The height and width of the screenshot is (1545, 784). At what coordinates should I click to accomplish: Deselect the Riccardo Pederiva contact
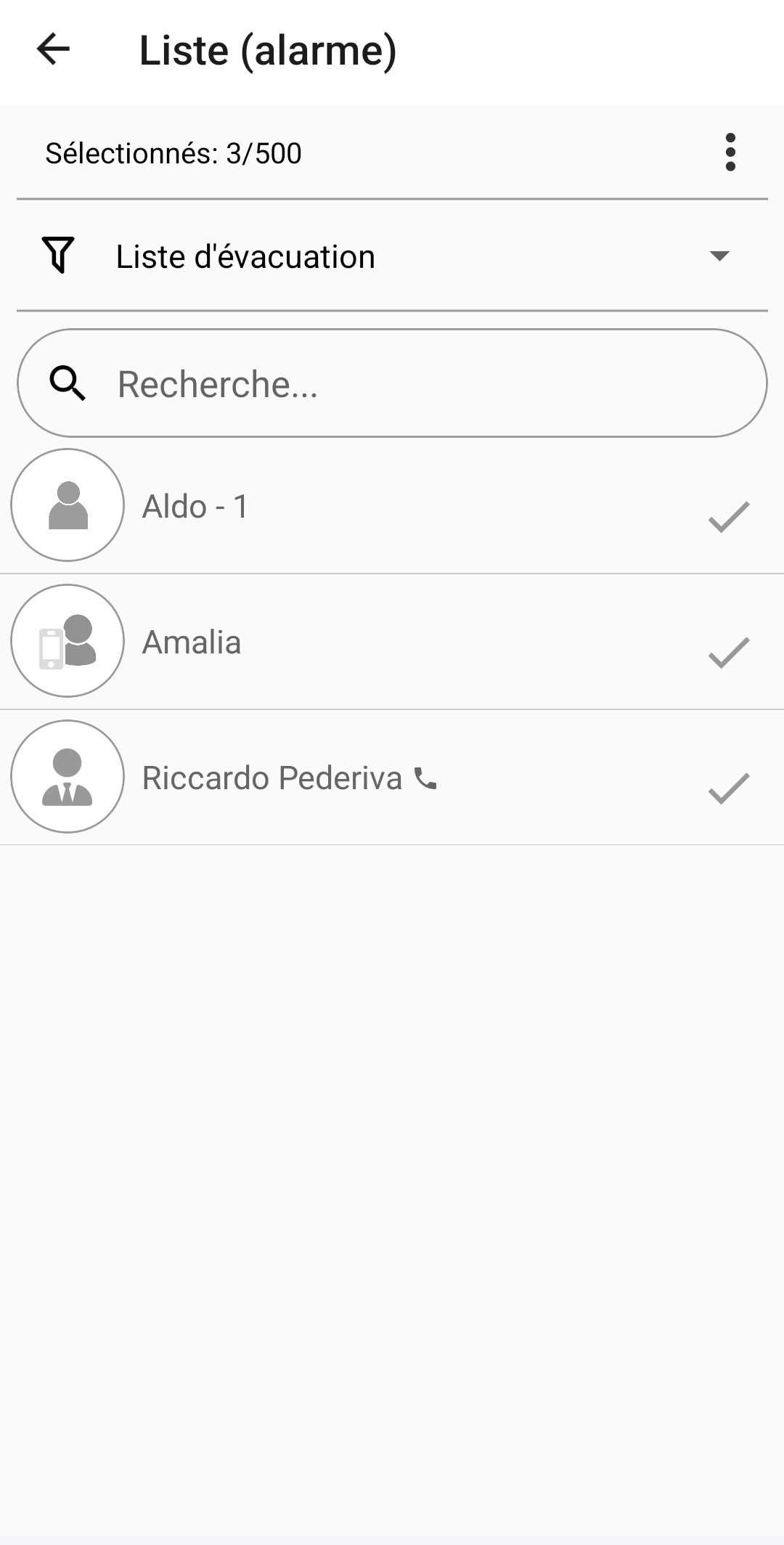(728, 788)
